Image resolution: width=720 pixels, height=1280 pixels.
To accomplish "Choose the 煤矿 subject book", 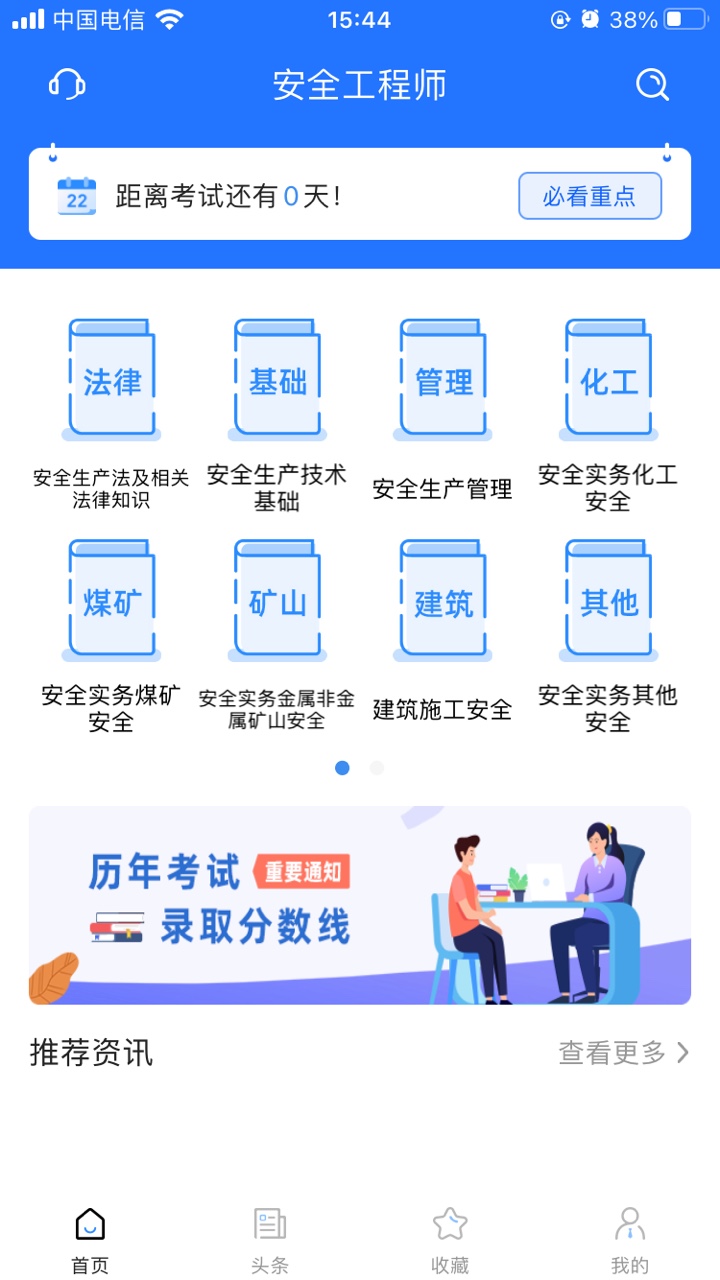I will pos(111,601).
